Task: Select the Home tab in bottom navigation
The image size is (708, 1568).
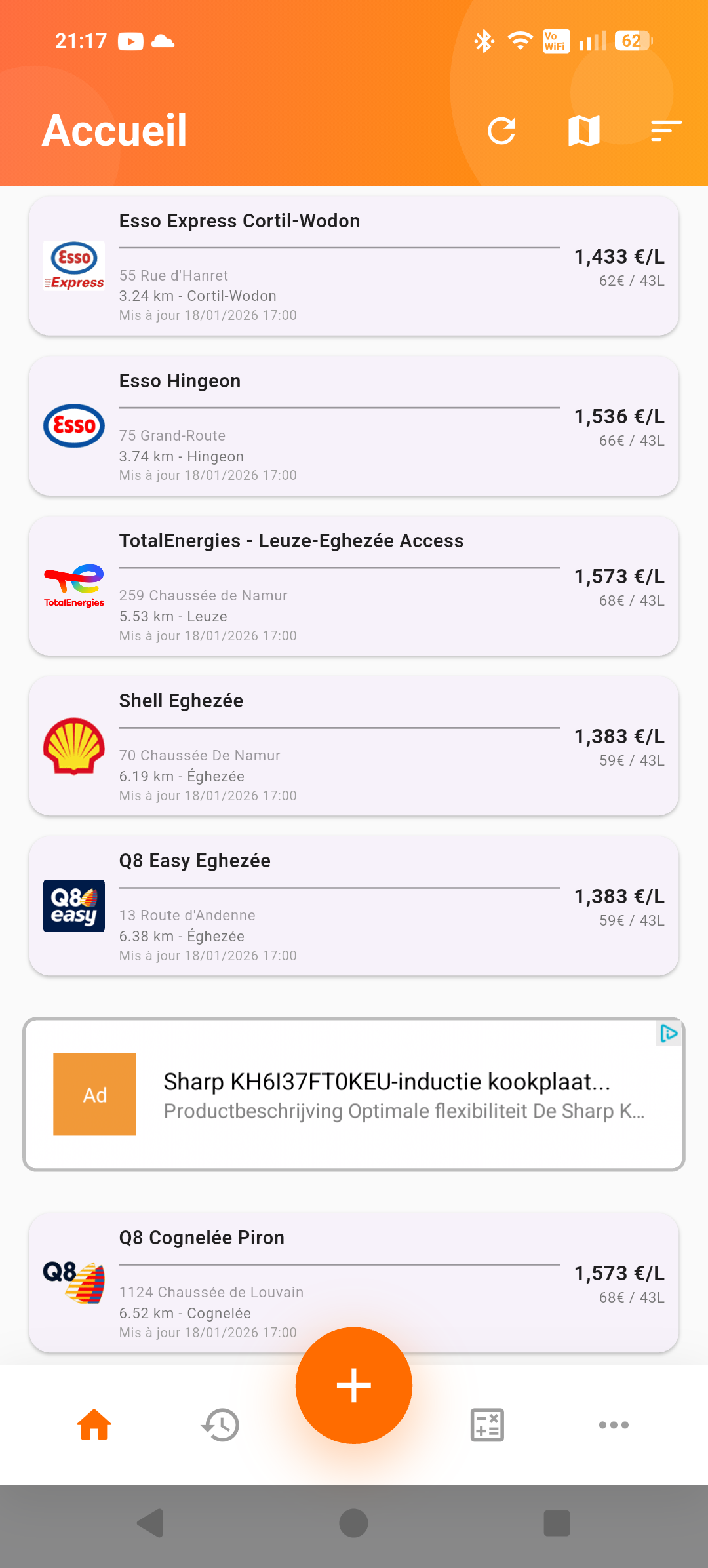Action: pos(94,1425)
